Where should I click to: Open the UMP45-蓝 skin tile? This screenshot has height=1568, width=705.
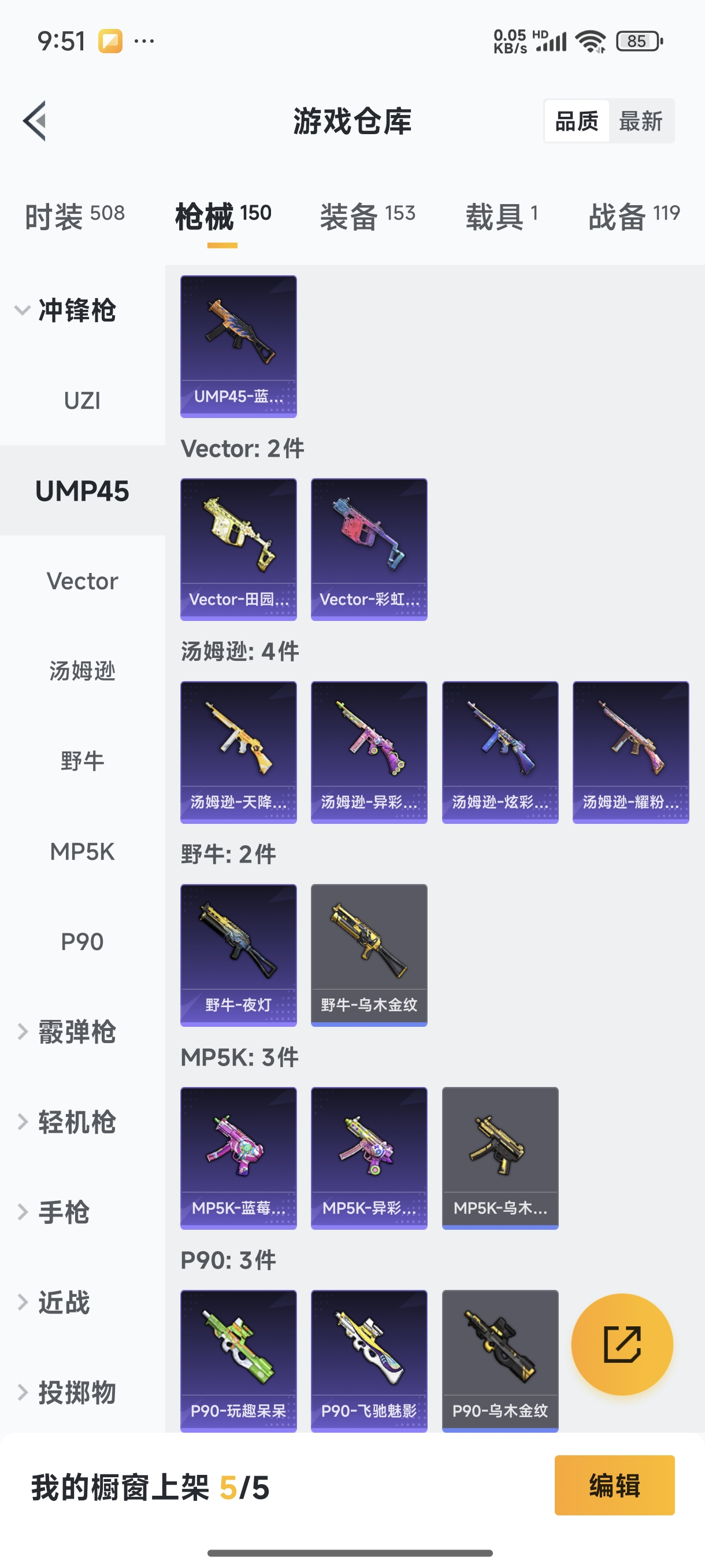(239, 346)
